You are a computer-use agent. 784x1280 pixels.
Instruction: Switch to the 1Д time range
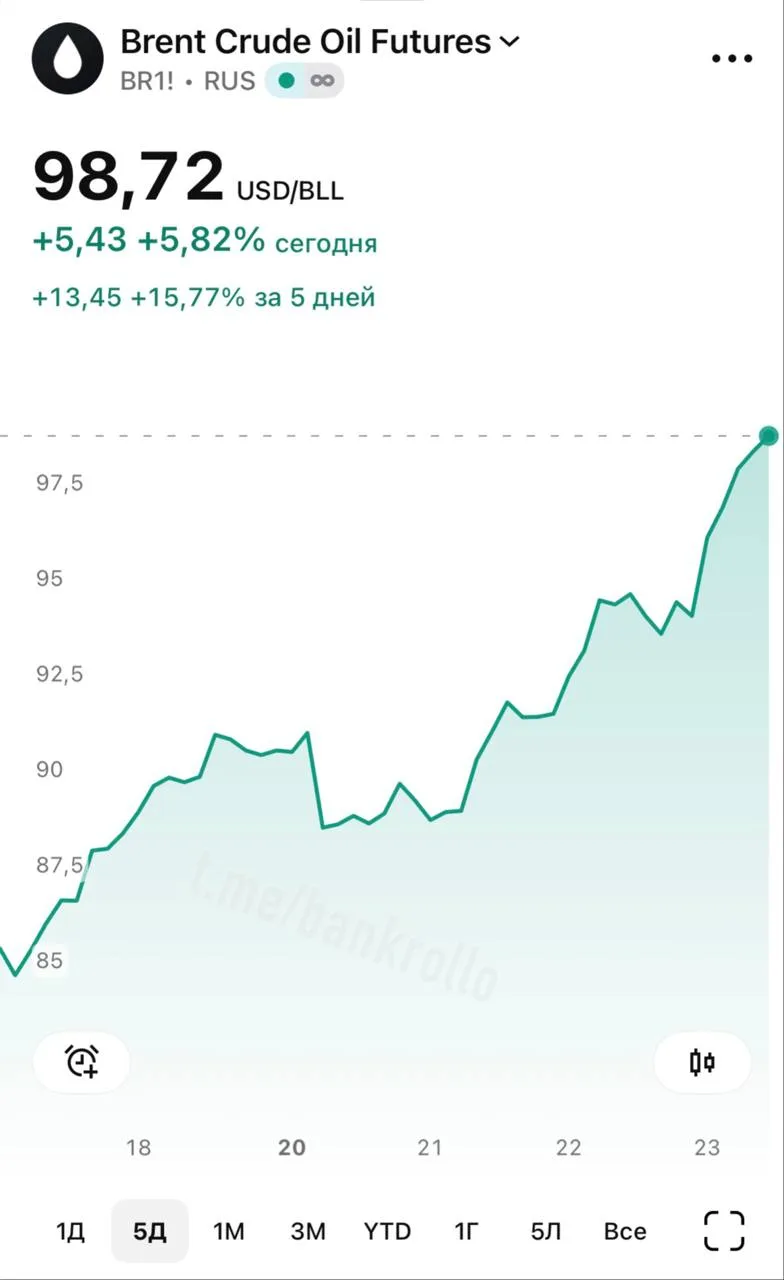[70, 1231]
